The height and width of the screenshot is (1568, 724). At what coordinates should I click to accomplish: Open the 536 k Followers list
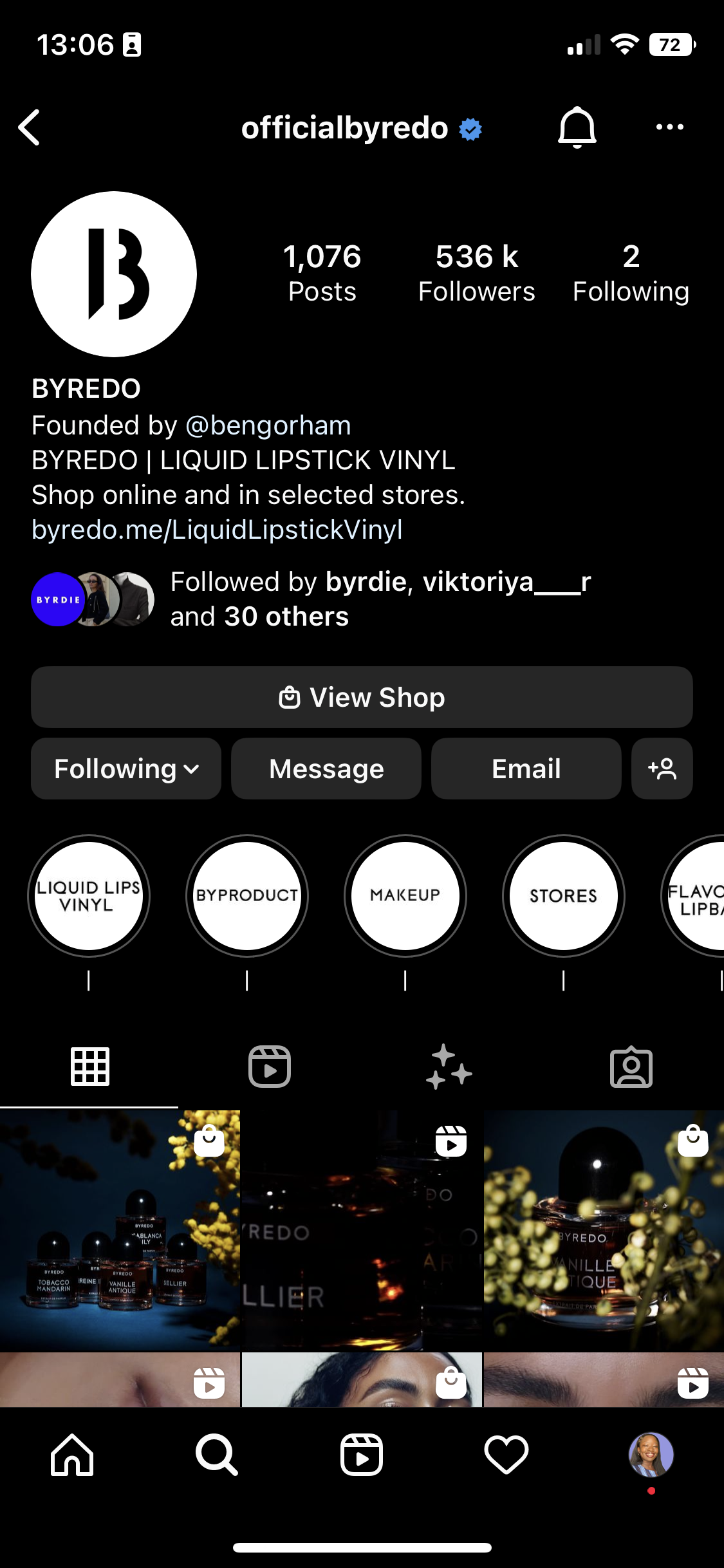click(476, 273)
